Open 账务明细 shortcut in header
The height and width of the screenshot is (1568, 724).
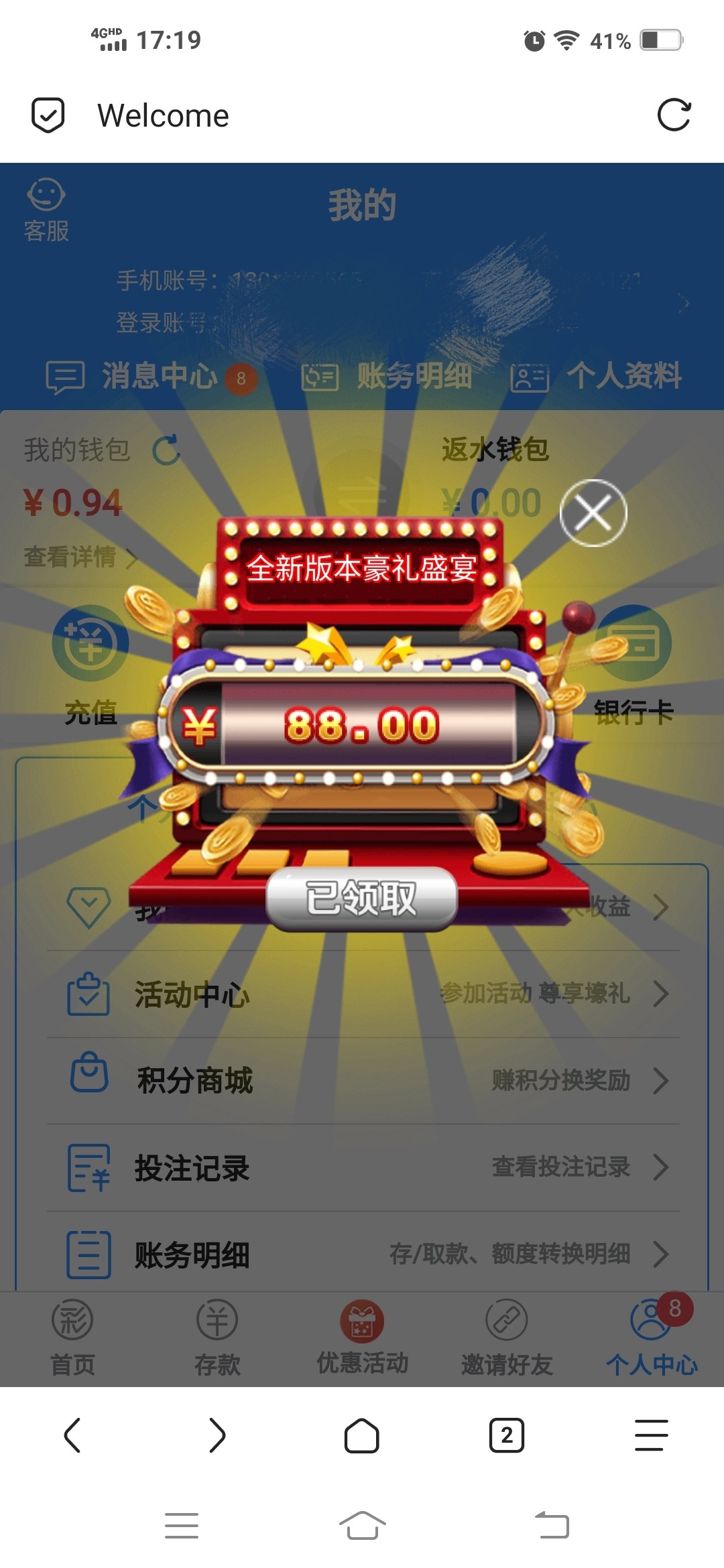(x=387, y=376)
